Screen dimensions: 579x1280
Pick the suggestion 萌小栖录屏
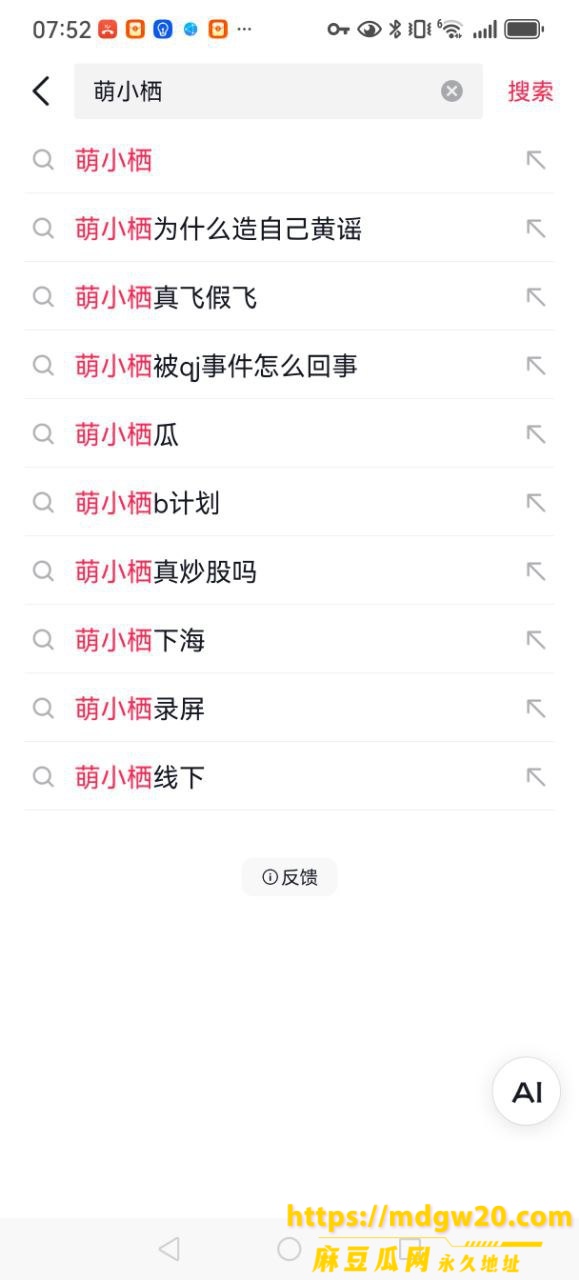click(x=289, y=708)
